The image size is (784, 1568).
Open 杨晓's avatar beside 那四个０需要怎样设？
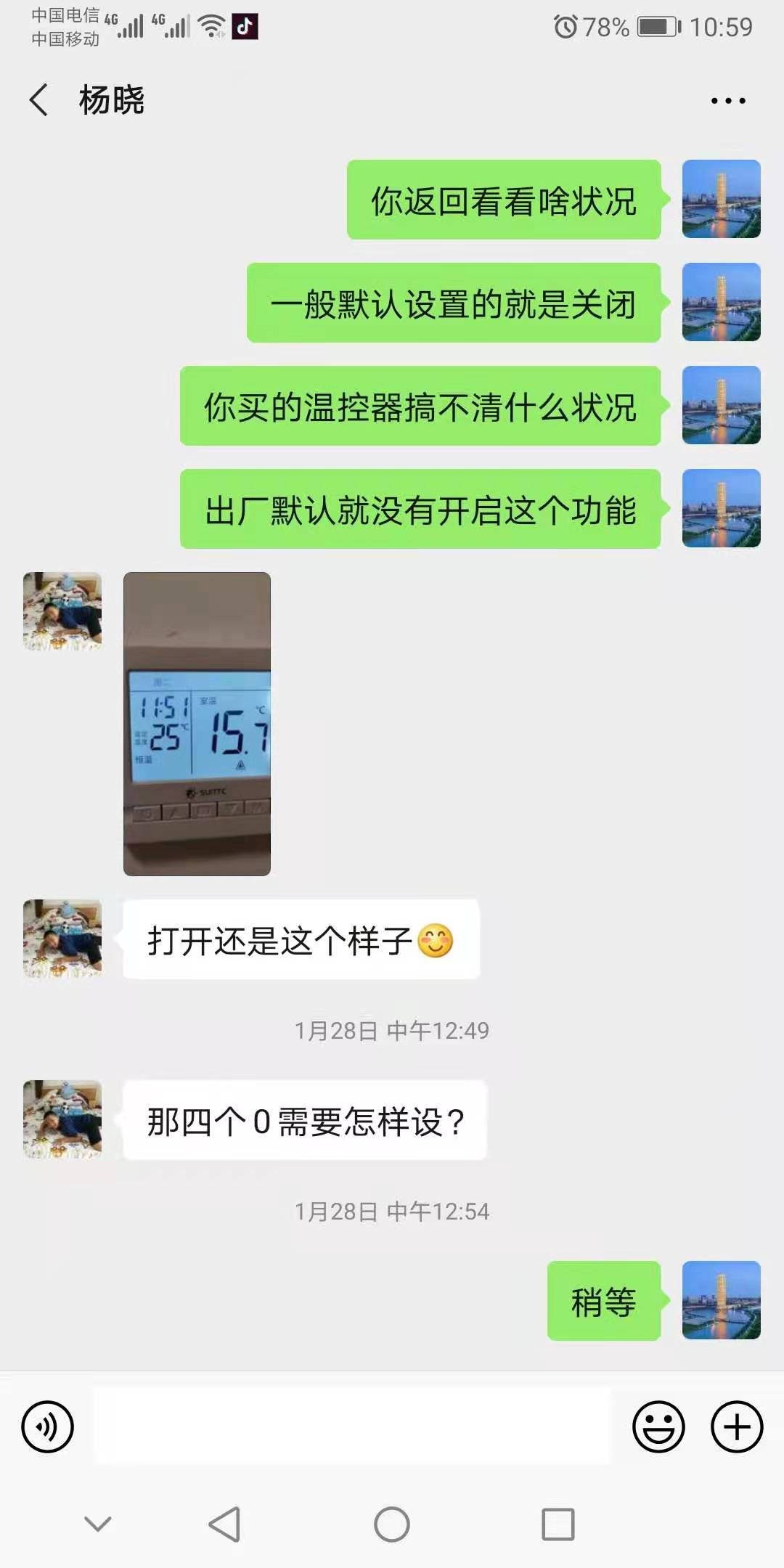coord(62,1119)
